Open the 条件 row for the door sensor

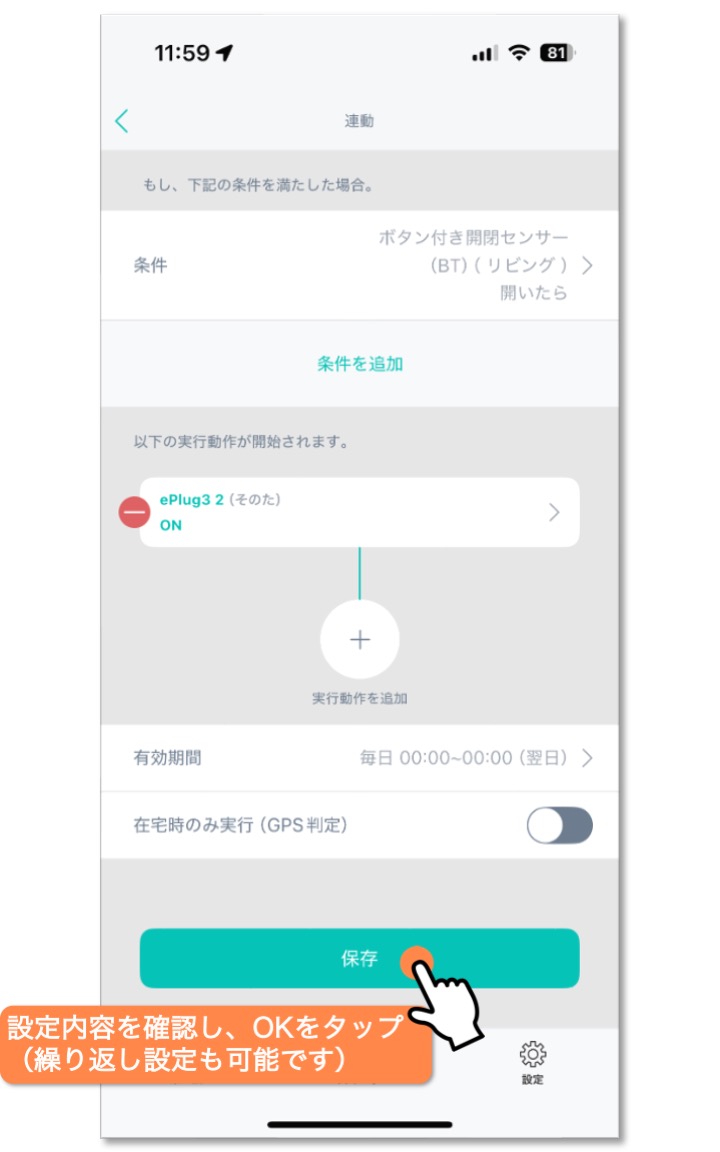(x=359, y=265)
